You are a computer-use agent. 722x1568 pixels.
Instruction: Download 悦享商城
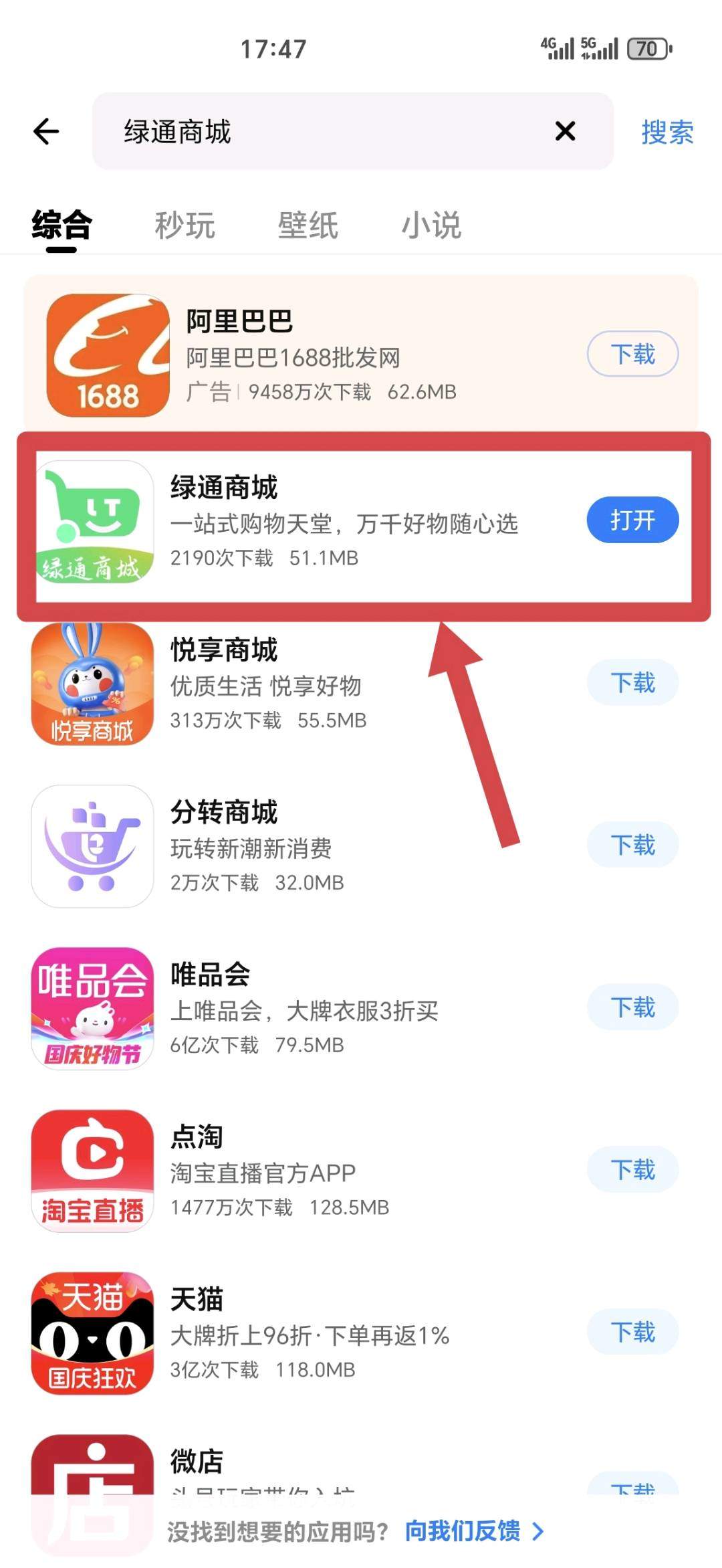pyautogui.click(x=632, y=683)
